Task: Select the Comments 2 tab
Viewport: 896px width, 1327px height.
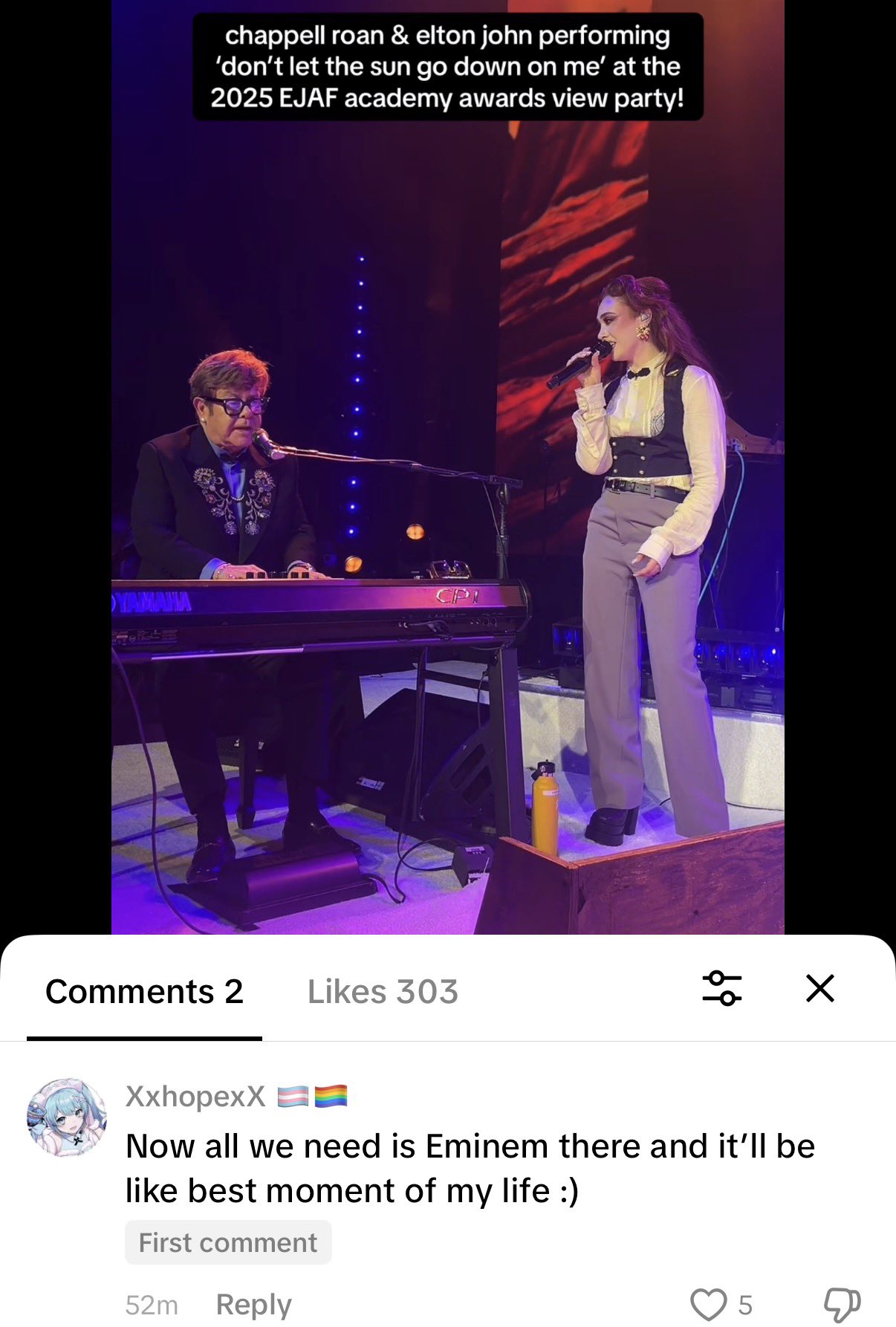Action: pyautogui.click(x=144, y=992)
